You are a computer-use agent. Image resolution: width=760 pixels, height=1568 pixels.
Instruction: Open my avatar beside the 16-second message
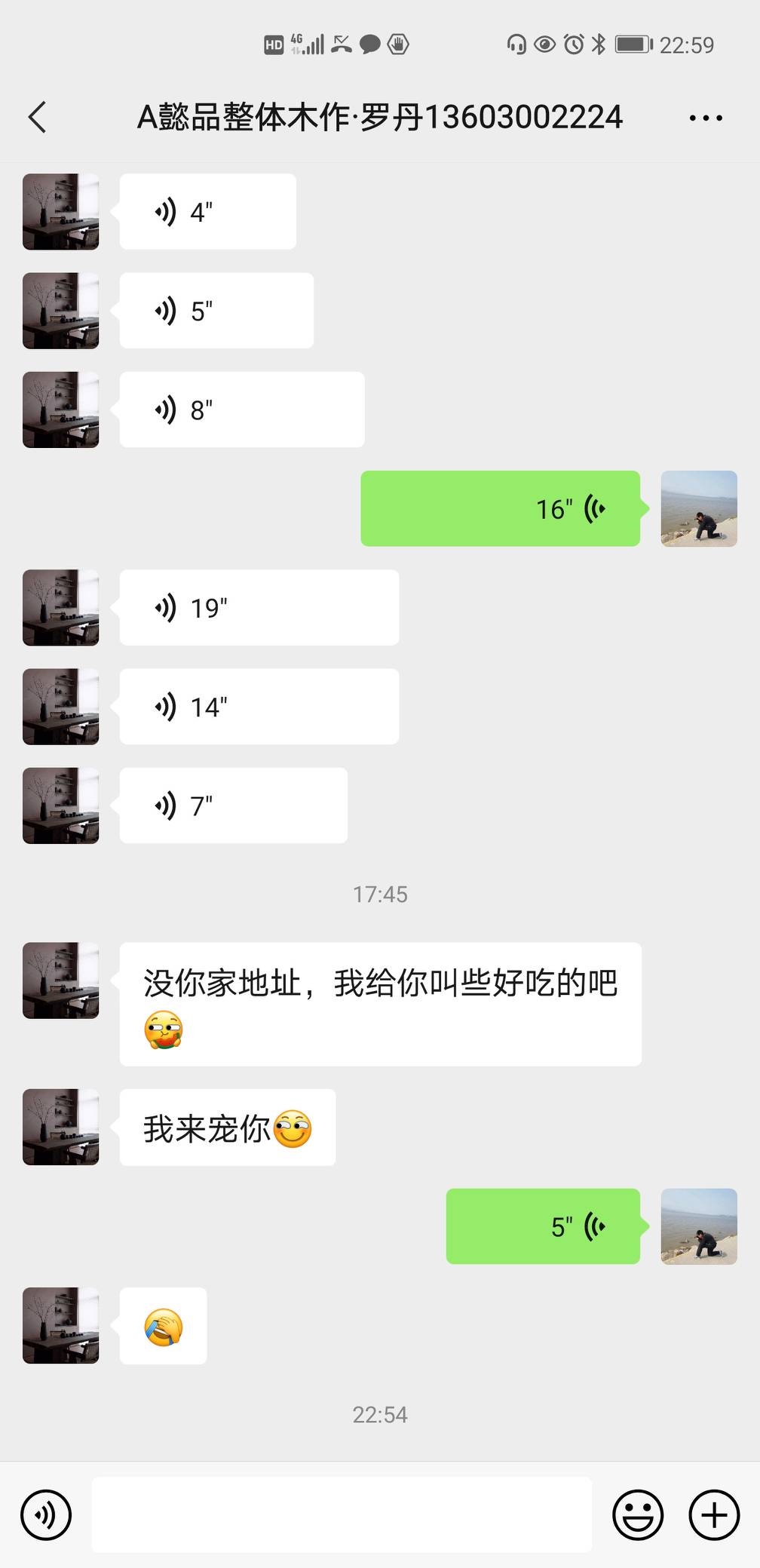point(699,509)
